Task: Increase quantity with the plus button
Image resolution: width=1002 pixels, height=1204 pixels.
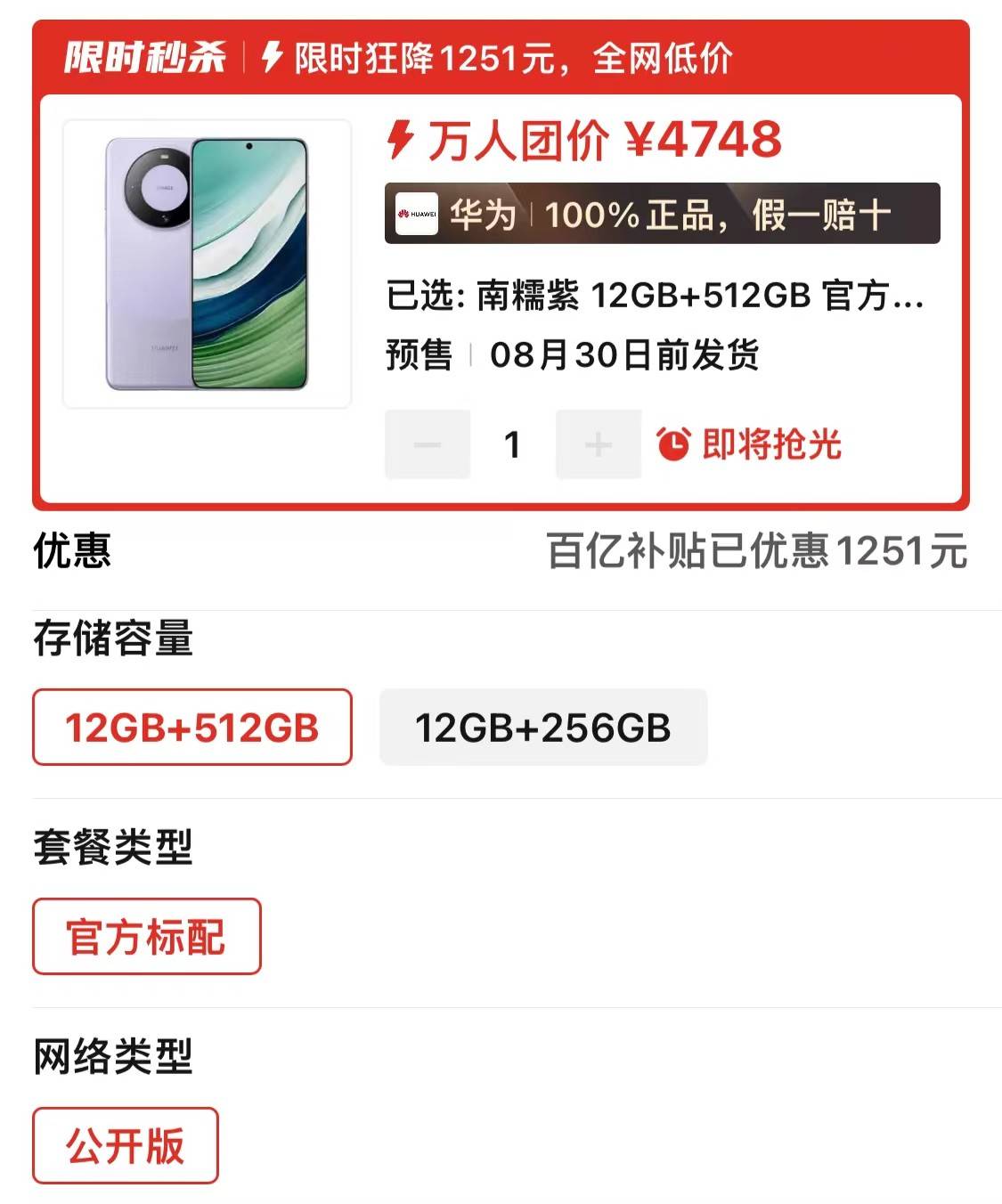Action: click(599, 444)
